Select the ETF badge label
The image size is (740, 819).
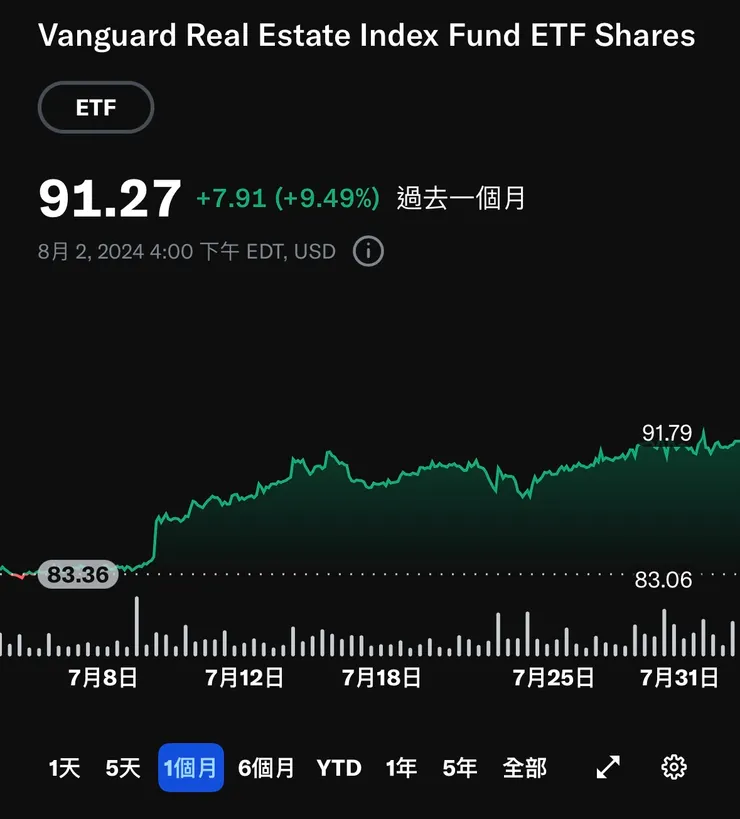pos(95,107)
